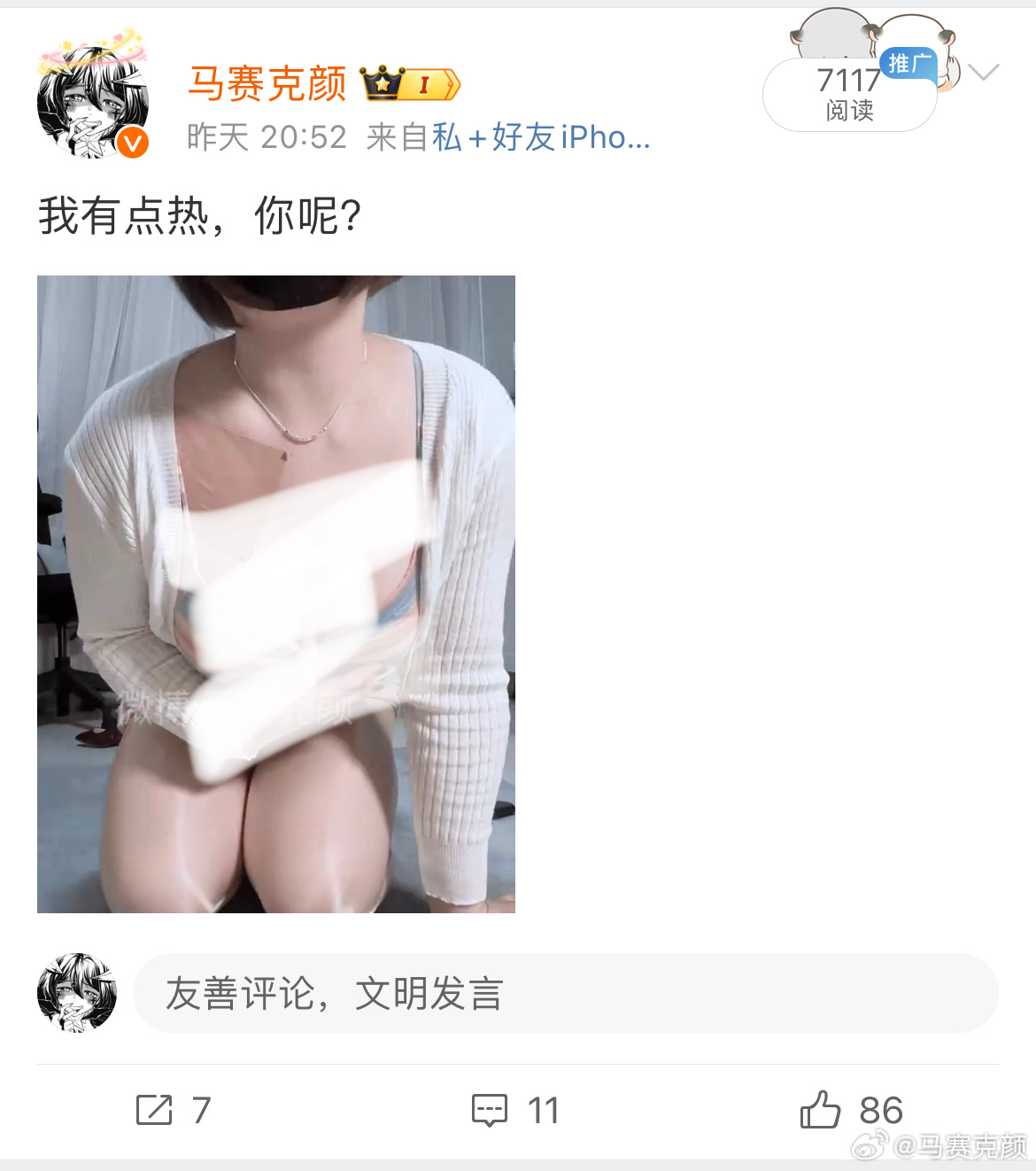This screenshot has height=1171, width=1036.
Task: Tap the 友善评论，文明发言 comment field
Action: click(x=565, y=993)
